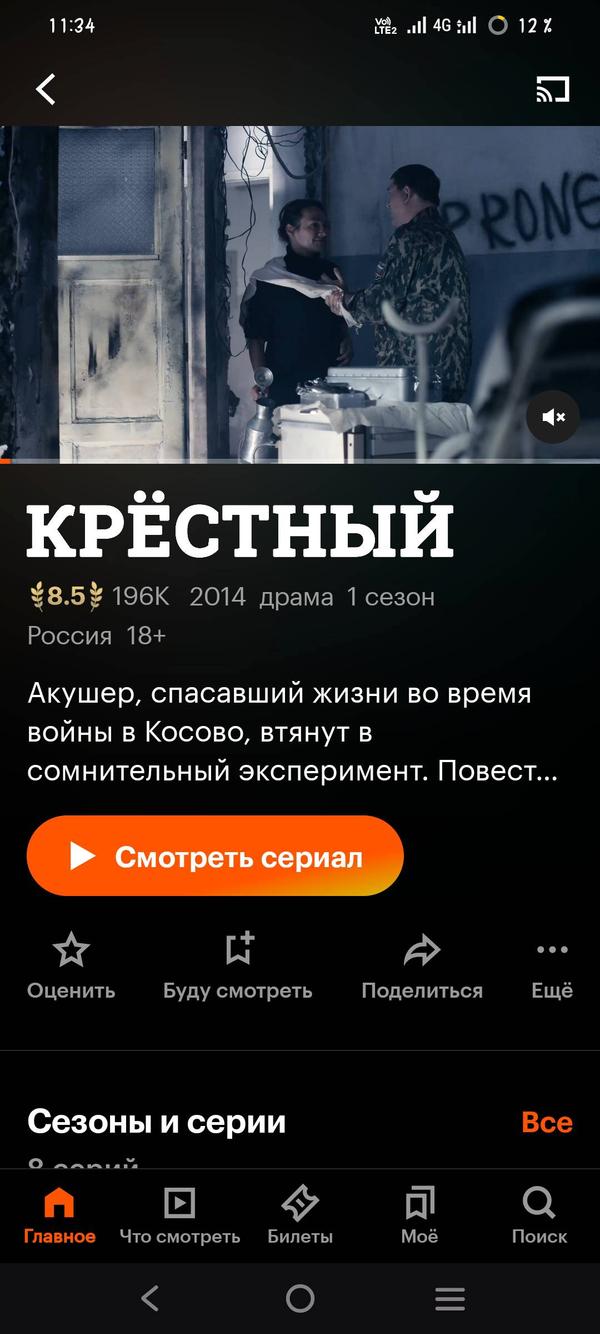The height and width of the screenshot is (1334, 600).
Task: Open the Ещё options menu
Action: click(x=552, y=967)
